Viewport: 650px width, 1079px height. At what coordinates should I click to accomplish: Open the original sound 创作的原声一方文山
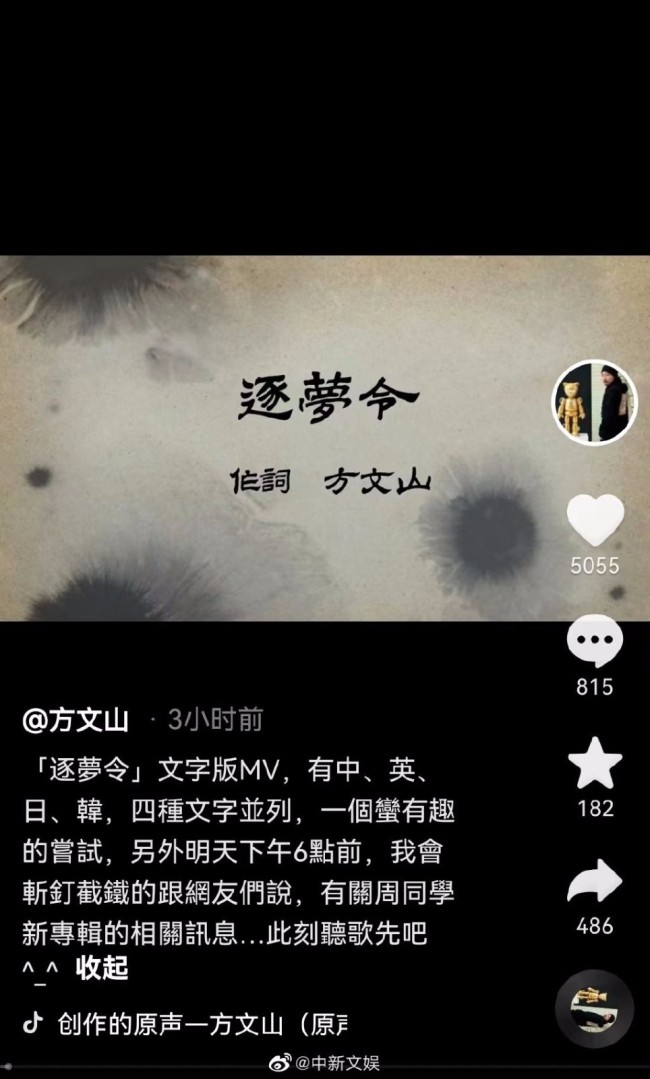pyautogui.click(x=200, y=1025)
